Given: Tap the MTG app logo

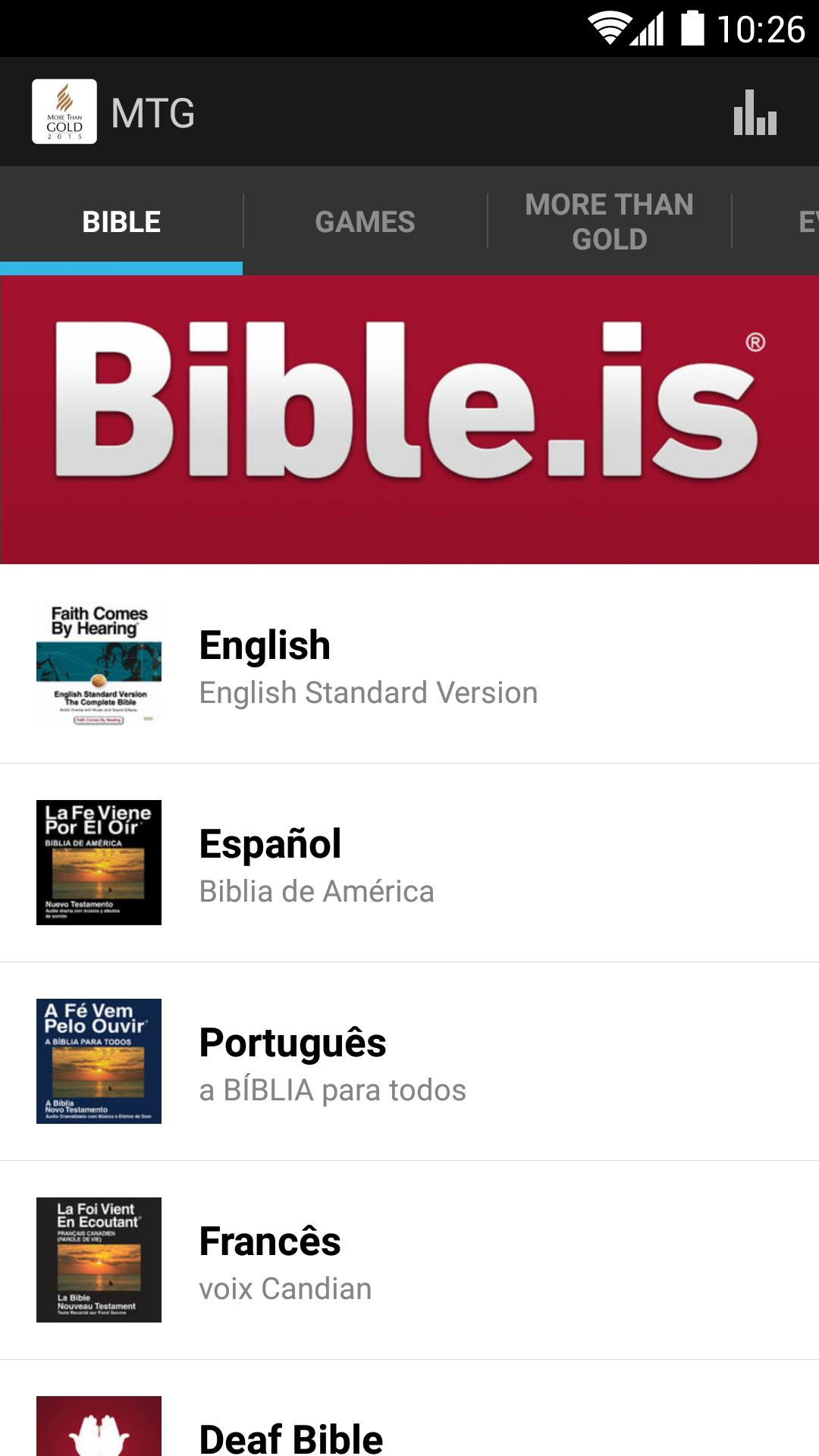Looking at the screenshot, I should tap(64, 112).
